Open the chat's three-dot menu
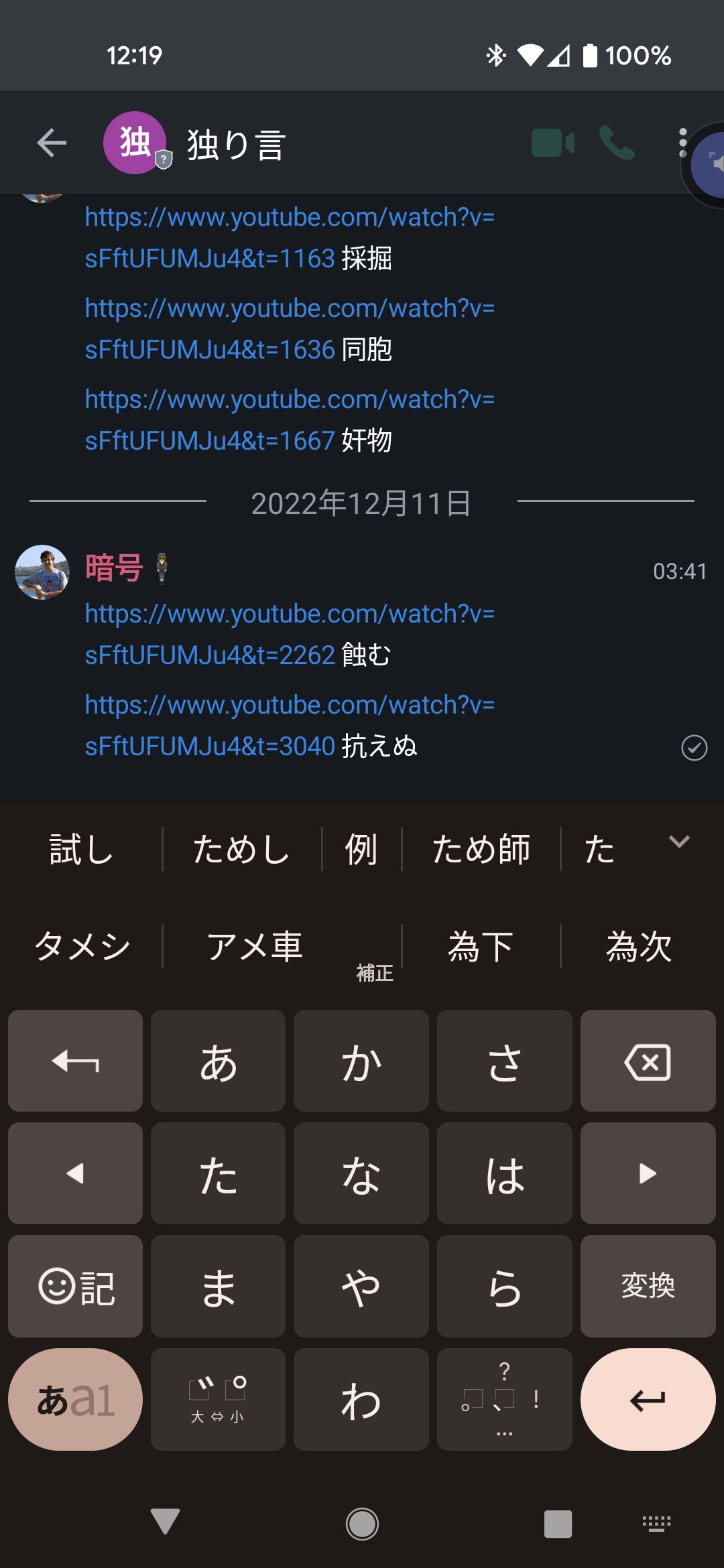Image resolution: width=724 pixels, height=1568 pixels. (682, 142)
